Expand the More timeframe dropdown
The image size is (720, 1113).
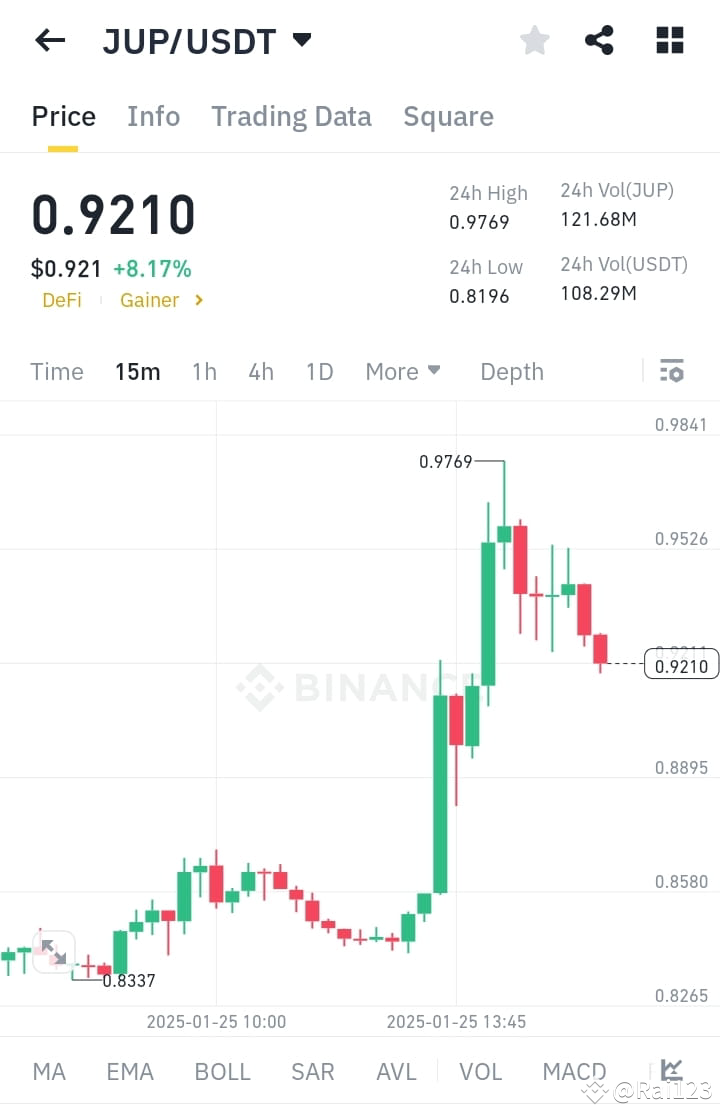tap(403, 371)
